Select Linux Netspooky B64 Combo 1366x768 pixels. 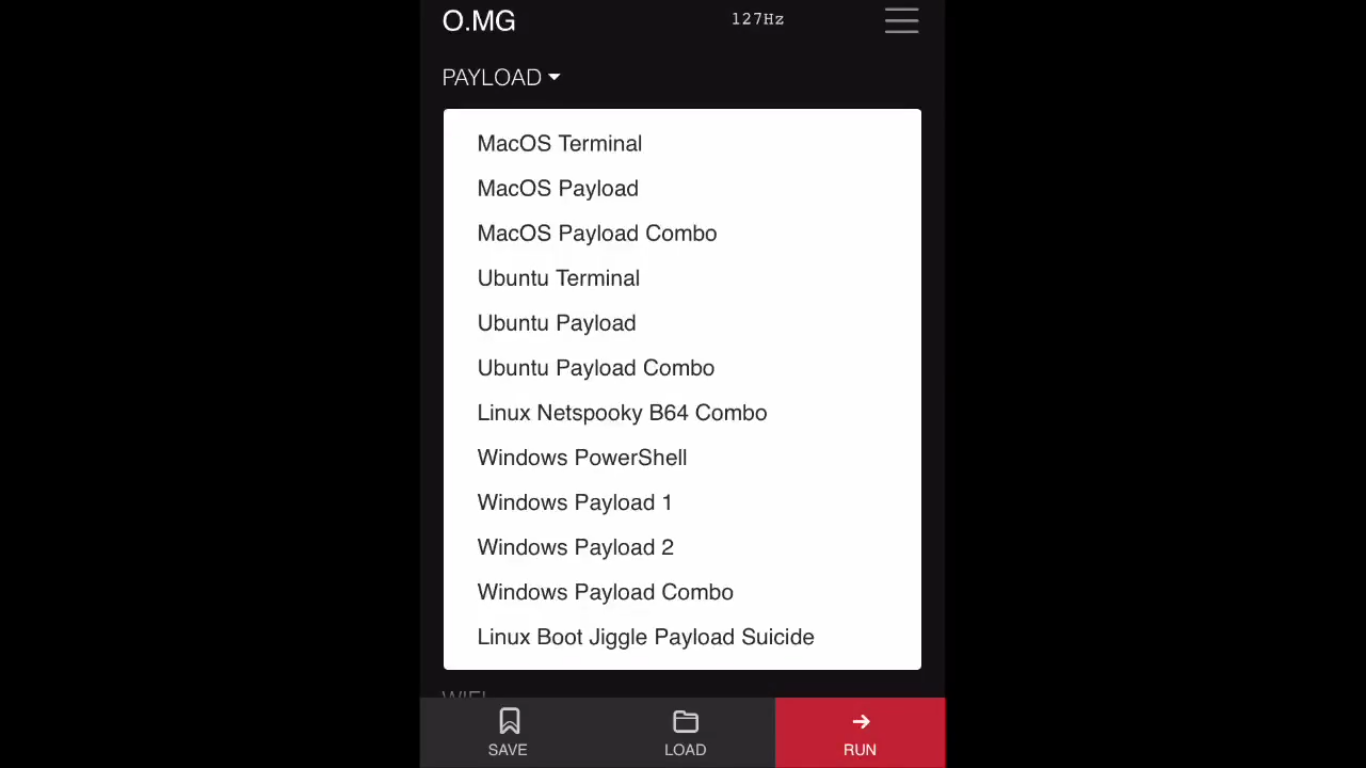[621, 413]
